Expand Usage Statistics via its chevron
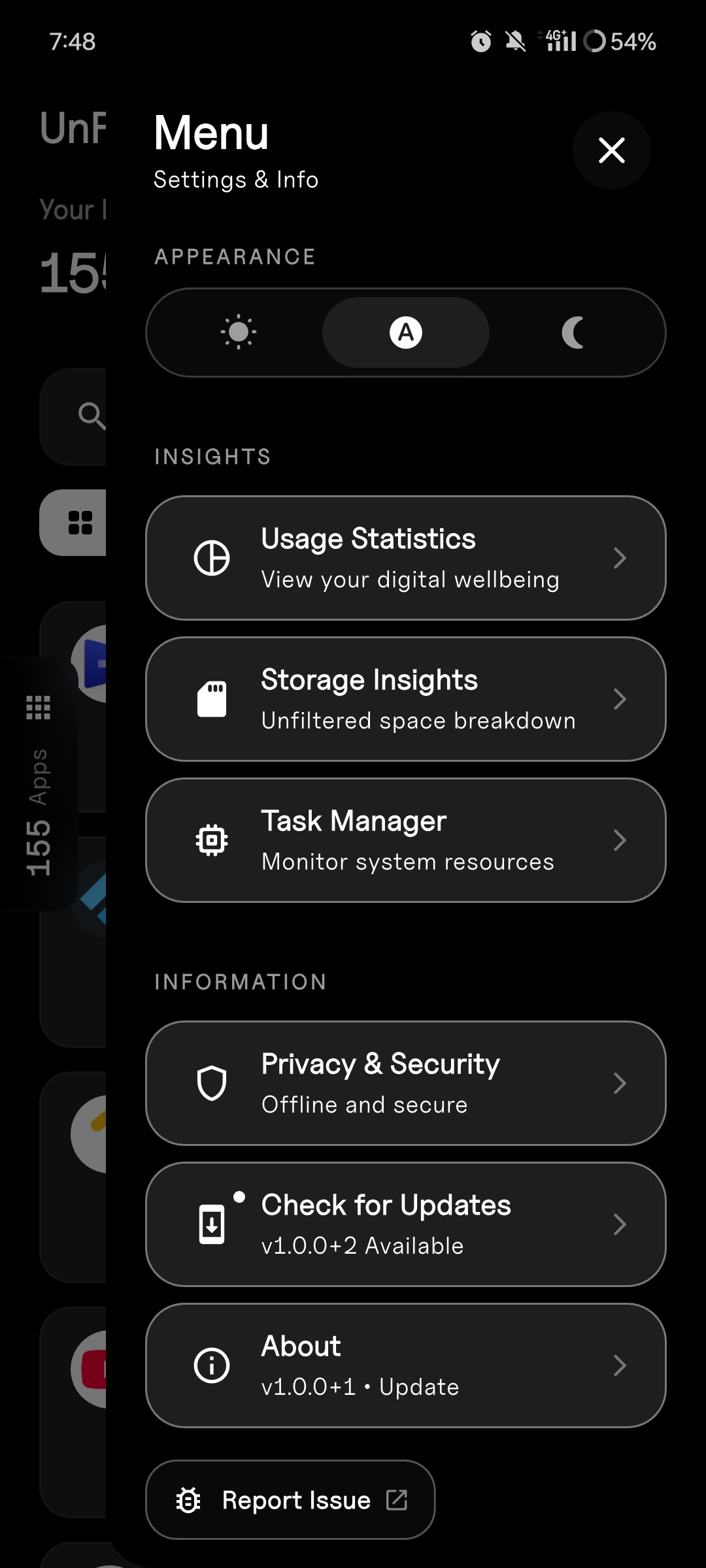Viewport: 706px width, 1568px height. pos(620,557)
